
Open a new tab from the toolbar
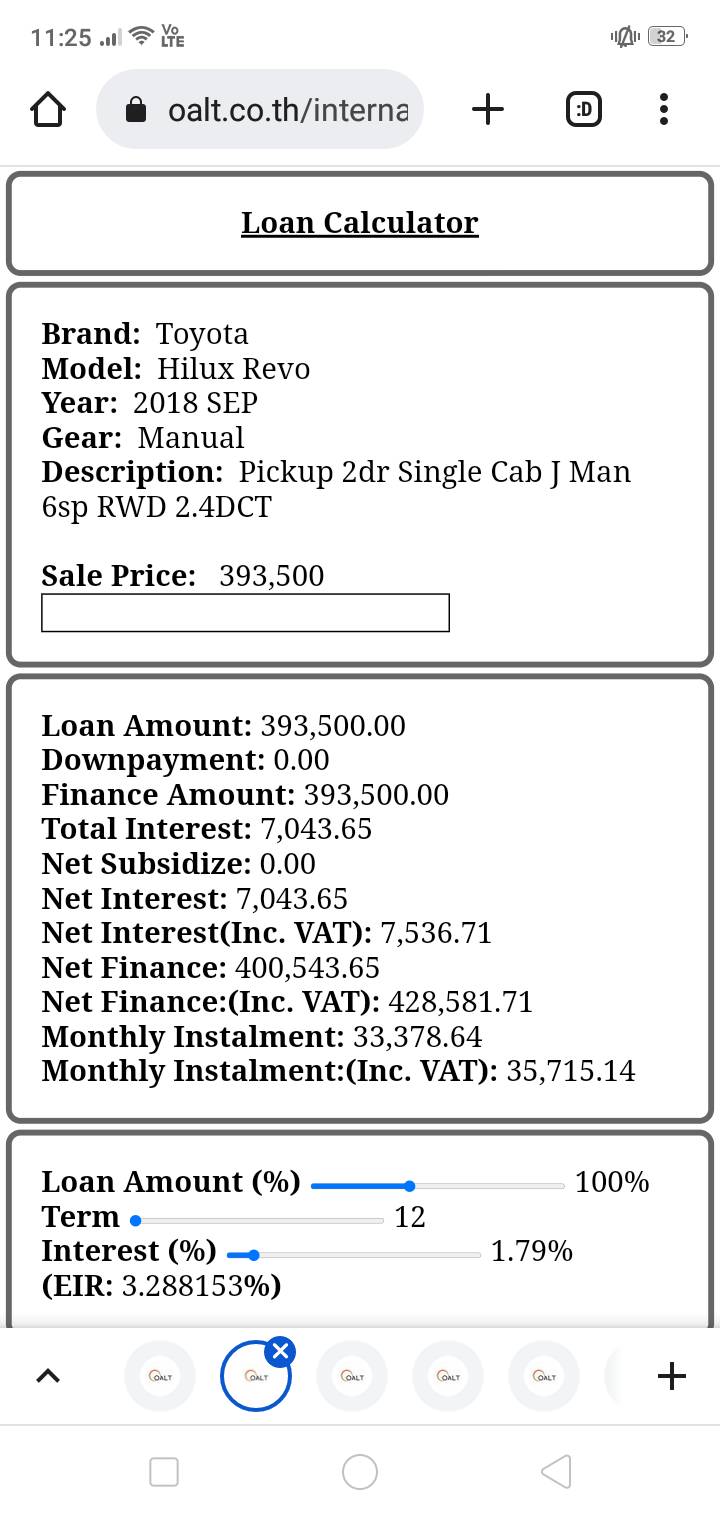[487, 109]
